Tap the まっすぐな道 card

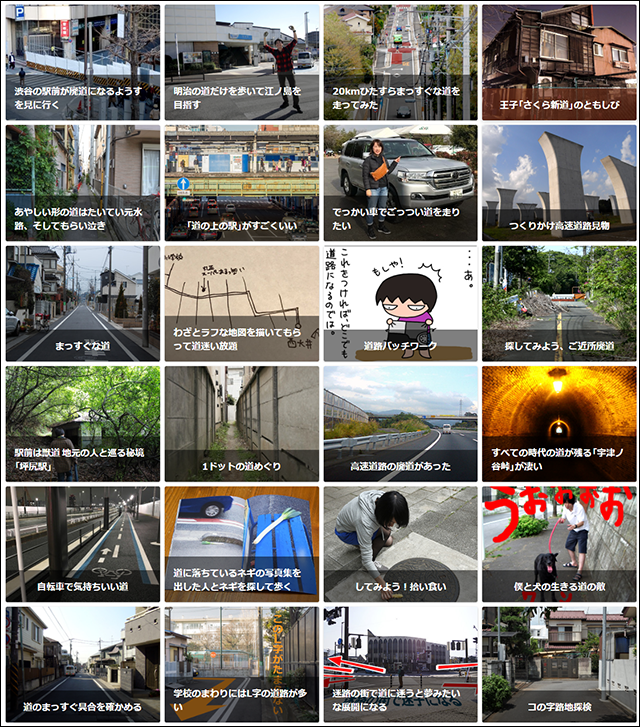coord(82,303)
